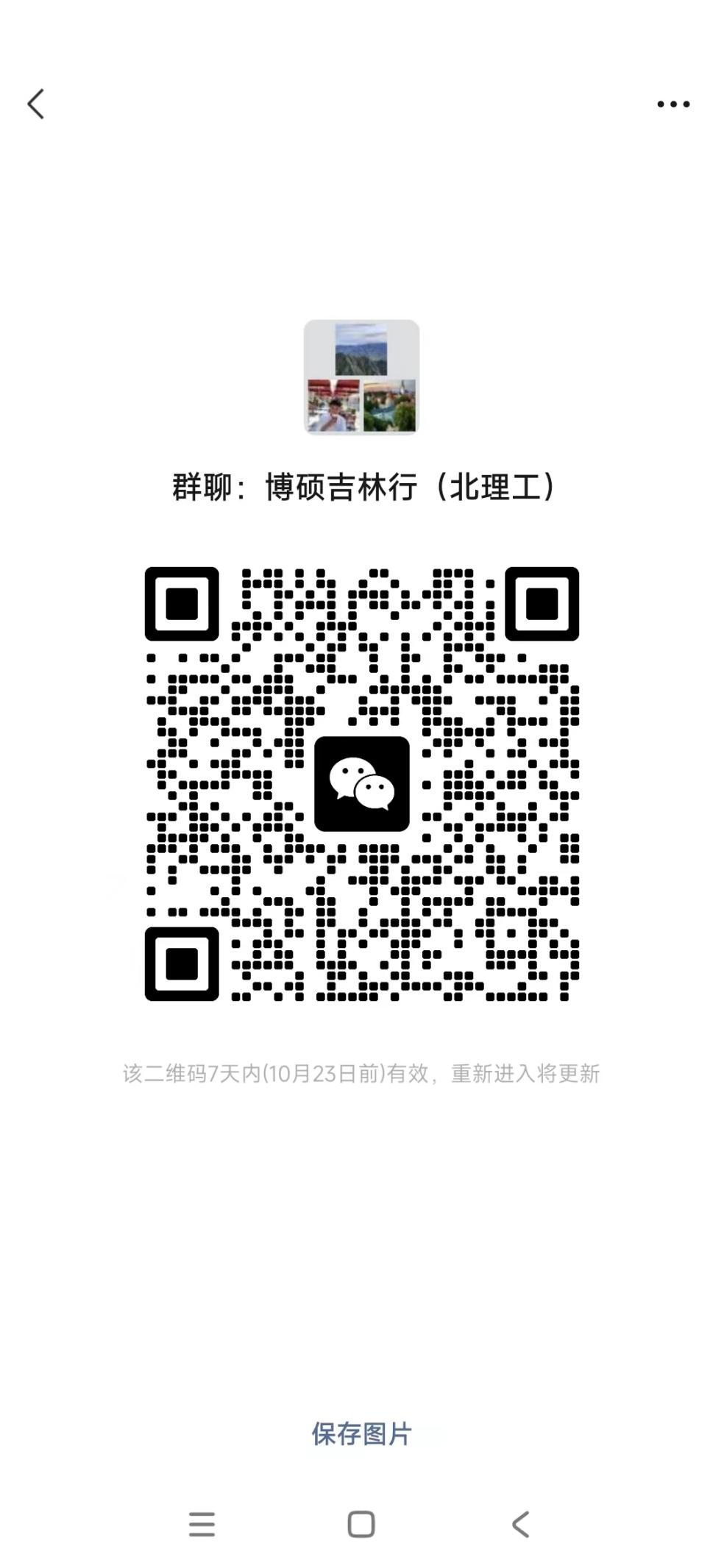This screenshot has width=724, height=1568.
Task: Go back using the top-left arrow
Action: click(36, 104)
